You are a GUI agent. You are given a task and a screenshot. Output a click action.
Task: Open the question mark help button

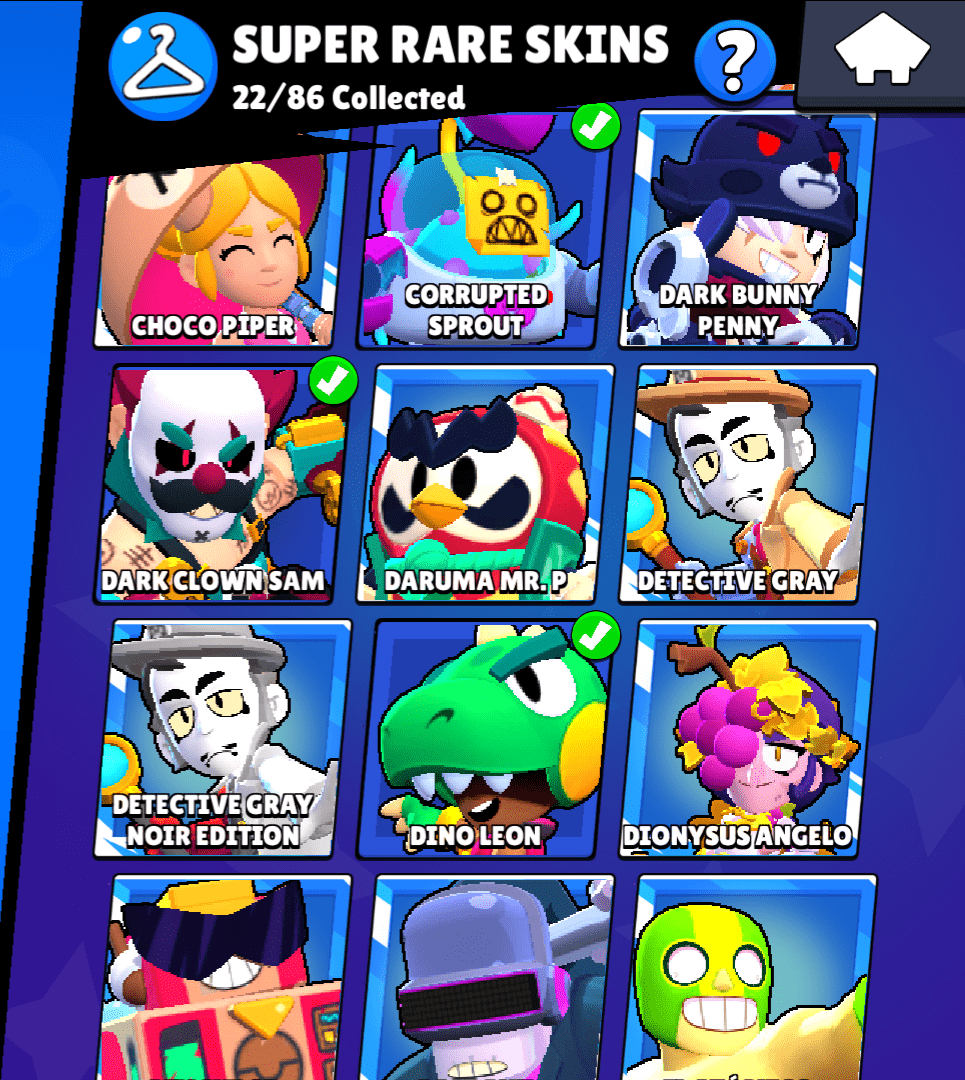pos(735,60)
